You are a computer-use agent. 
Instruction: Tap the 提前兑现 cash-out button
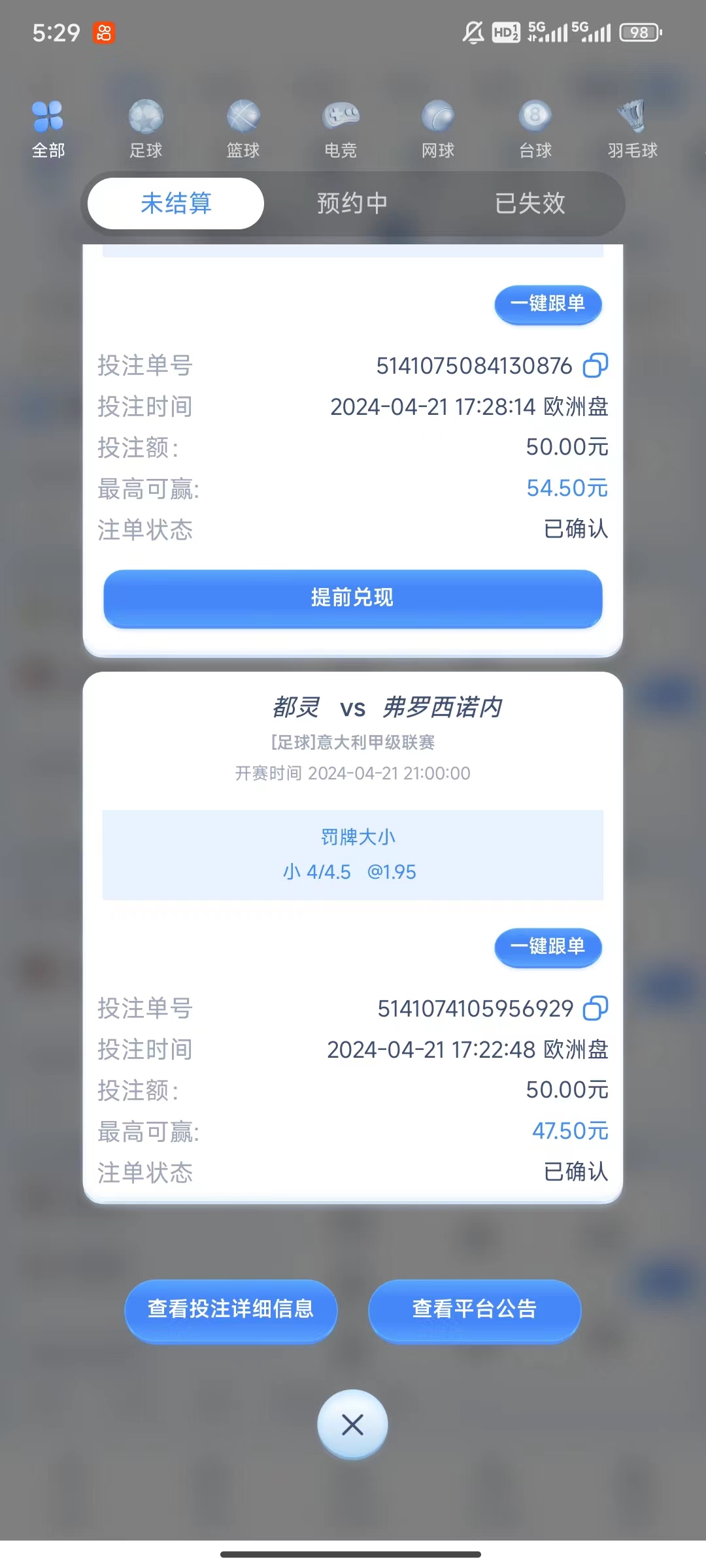click(x=353, y=598)
